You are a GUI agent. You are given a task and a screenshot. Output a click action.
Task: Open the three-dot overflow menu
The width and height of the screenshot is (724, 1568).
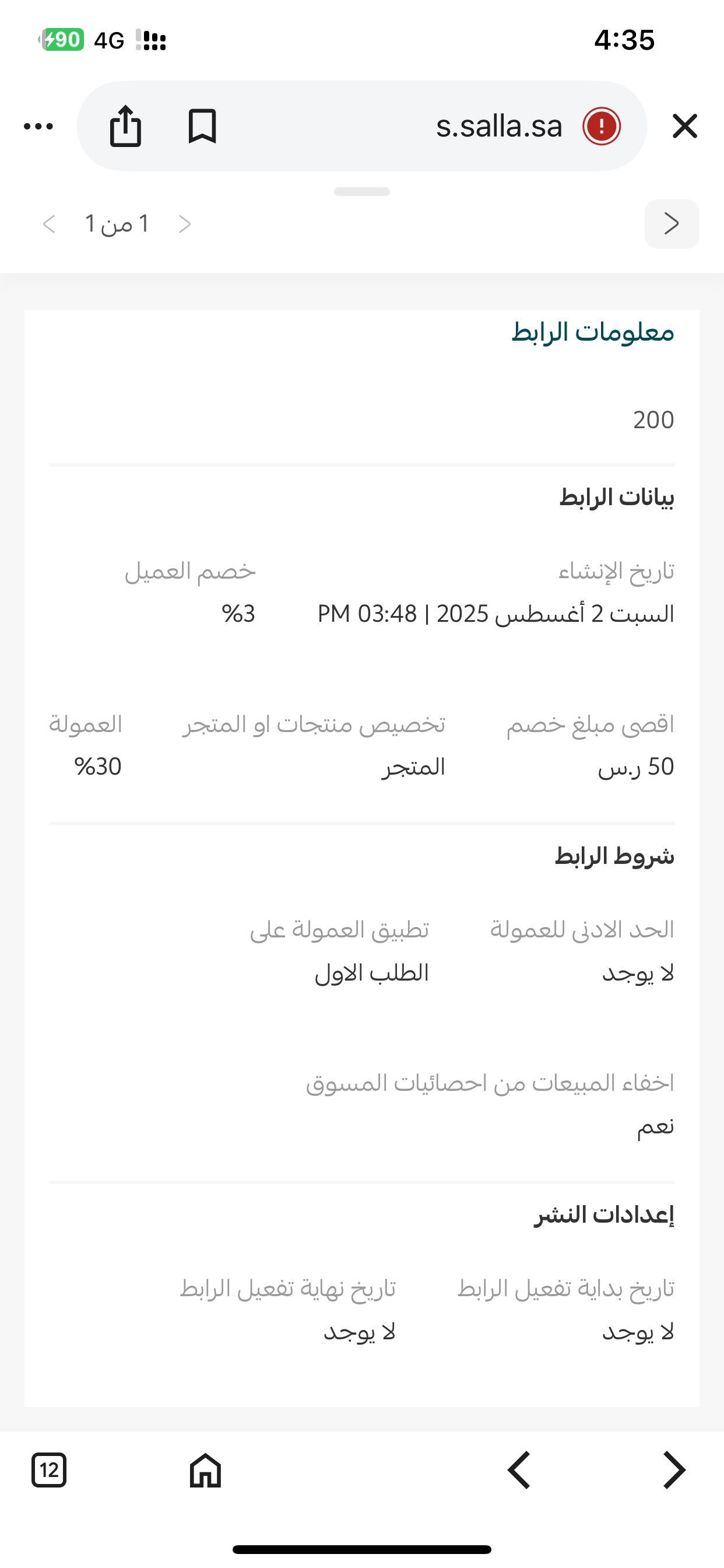(x=38, y=126)
